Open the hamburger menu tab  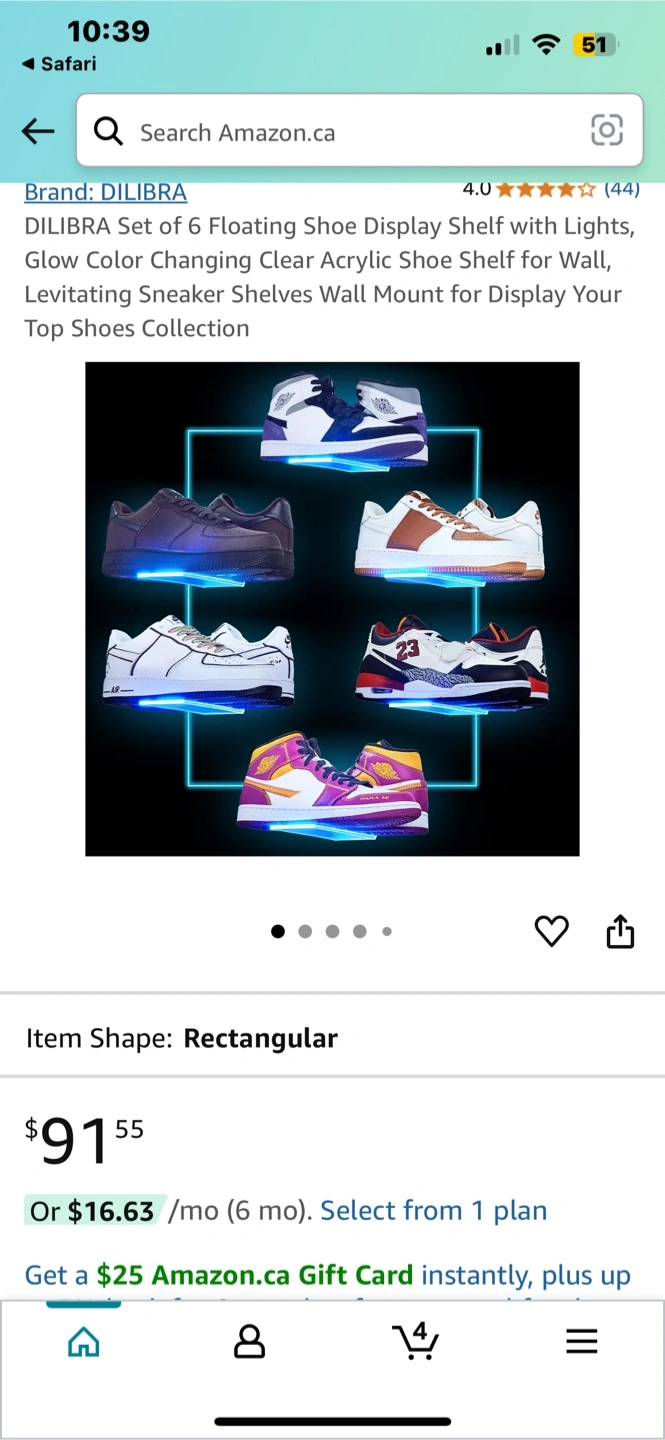pyautogui.click(x=581, y=1341)
